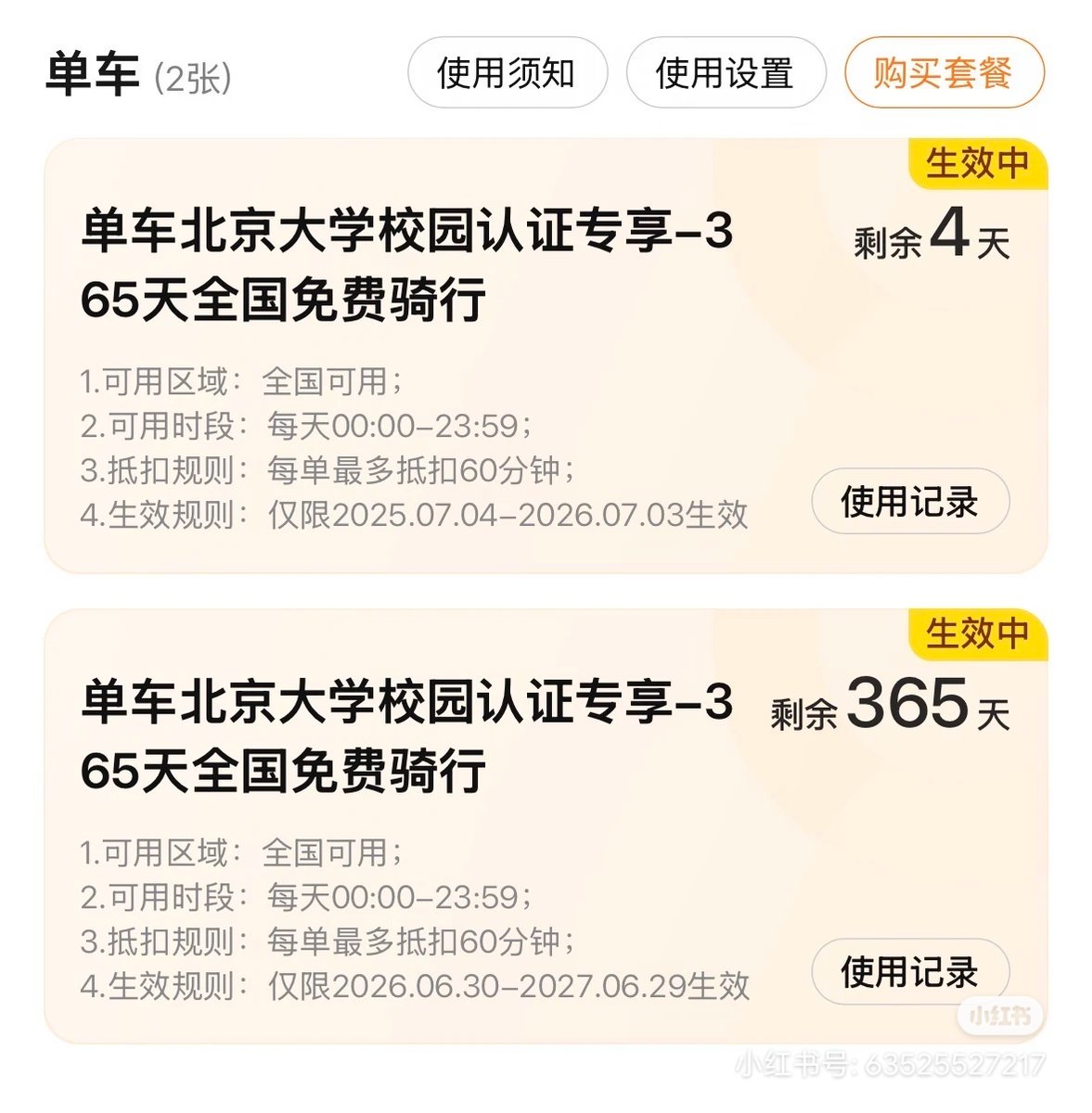The image size is (1092, 1113).
Task: Tap 购买套餐 to buy a package
Action: coord(944,72)
